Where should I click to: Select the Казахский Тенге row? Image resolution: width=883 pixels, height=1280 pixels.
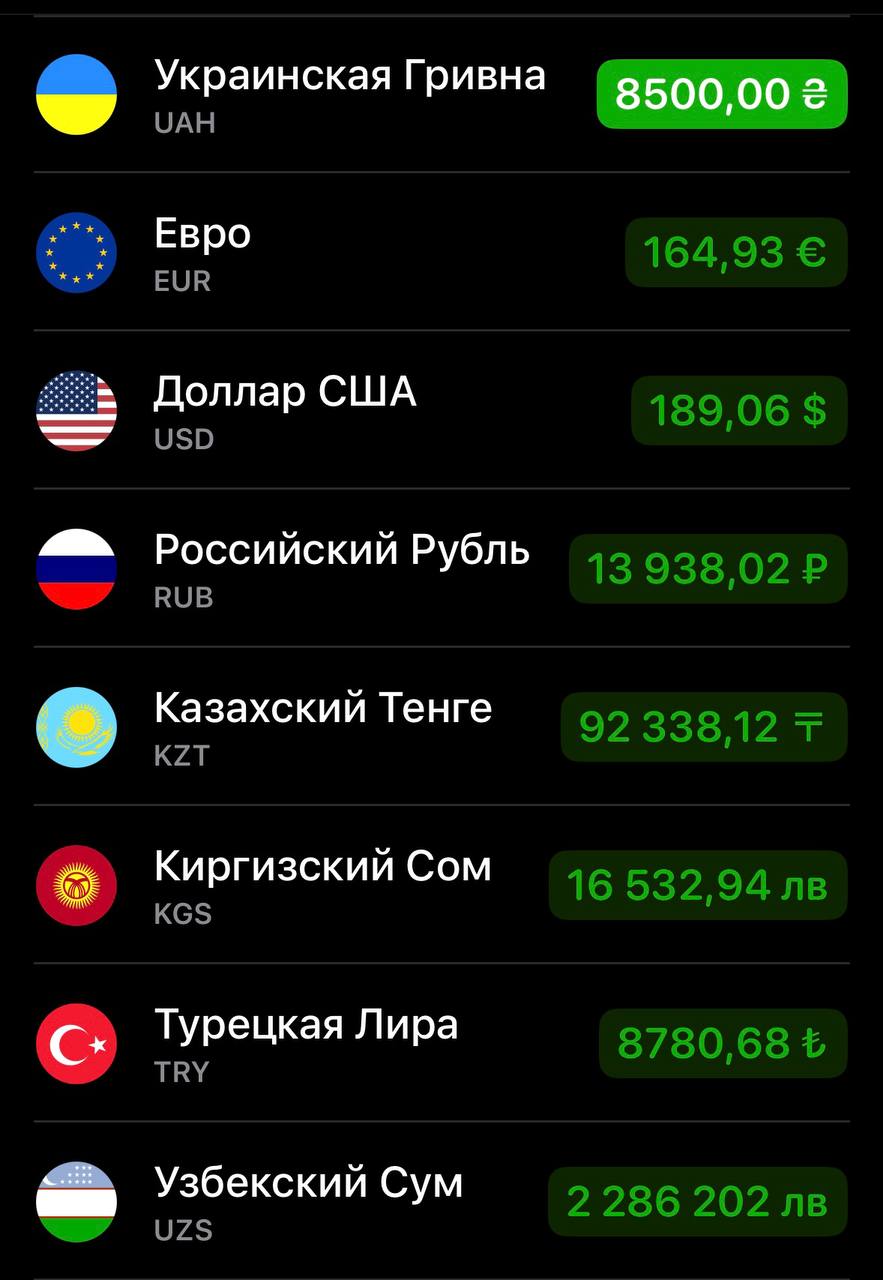(441, 726)
